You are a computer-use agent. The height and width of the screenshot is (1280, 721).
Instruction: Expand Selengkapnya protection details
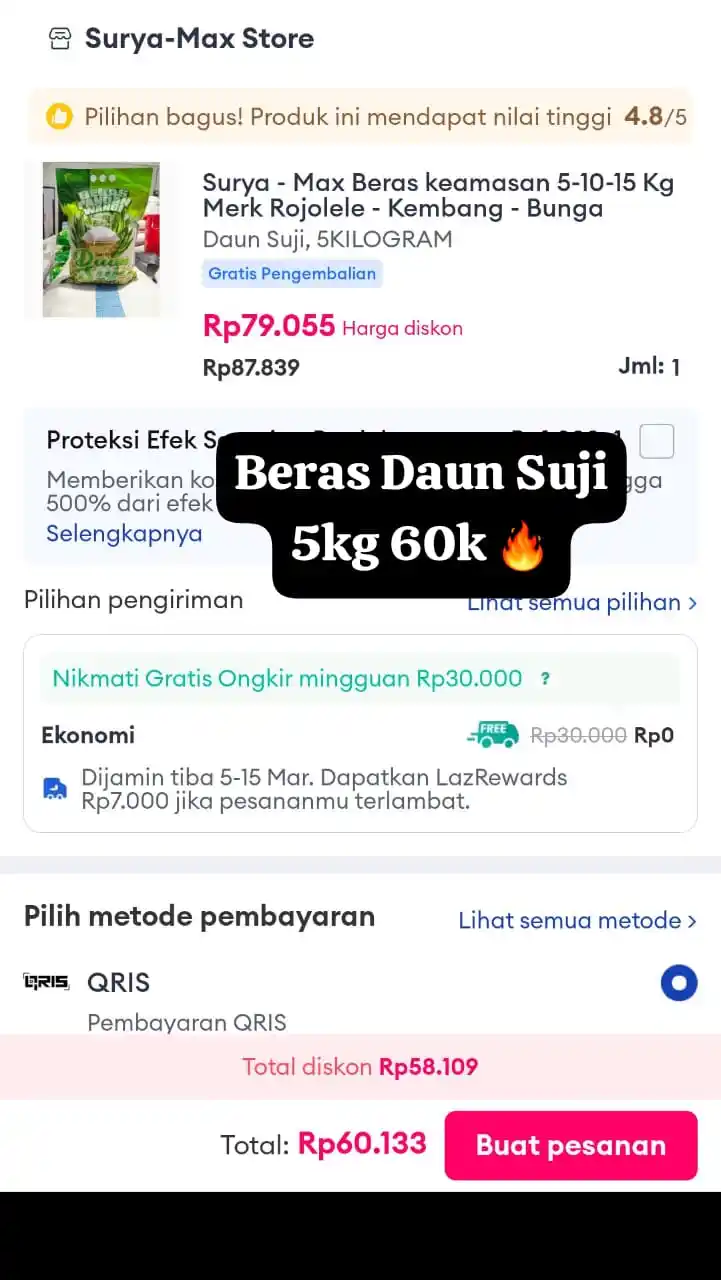(x=124, y=535)
